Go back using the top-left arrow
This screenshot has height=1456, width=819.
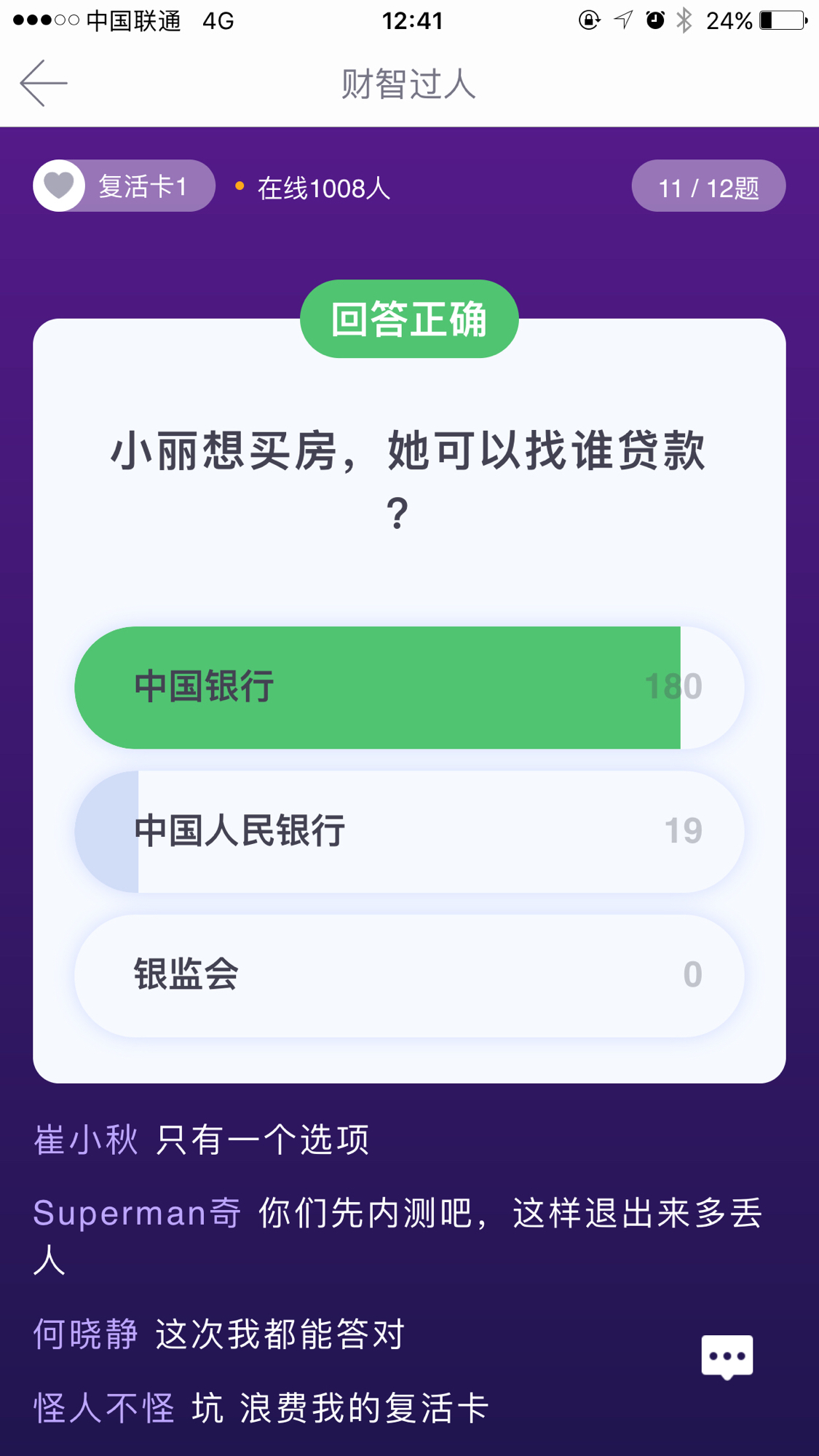[x=44, y=84]
